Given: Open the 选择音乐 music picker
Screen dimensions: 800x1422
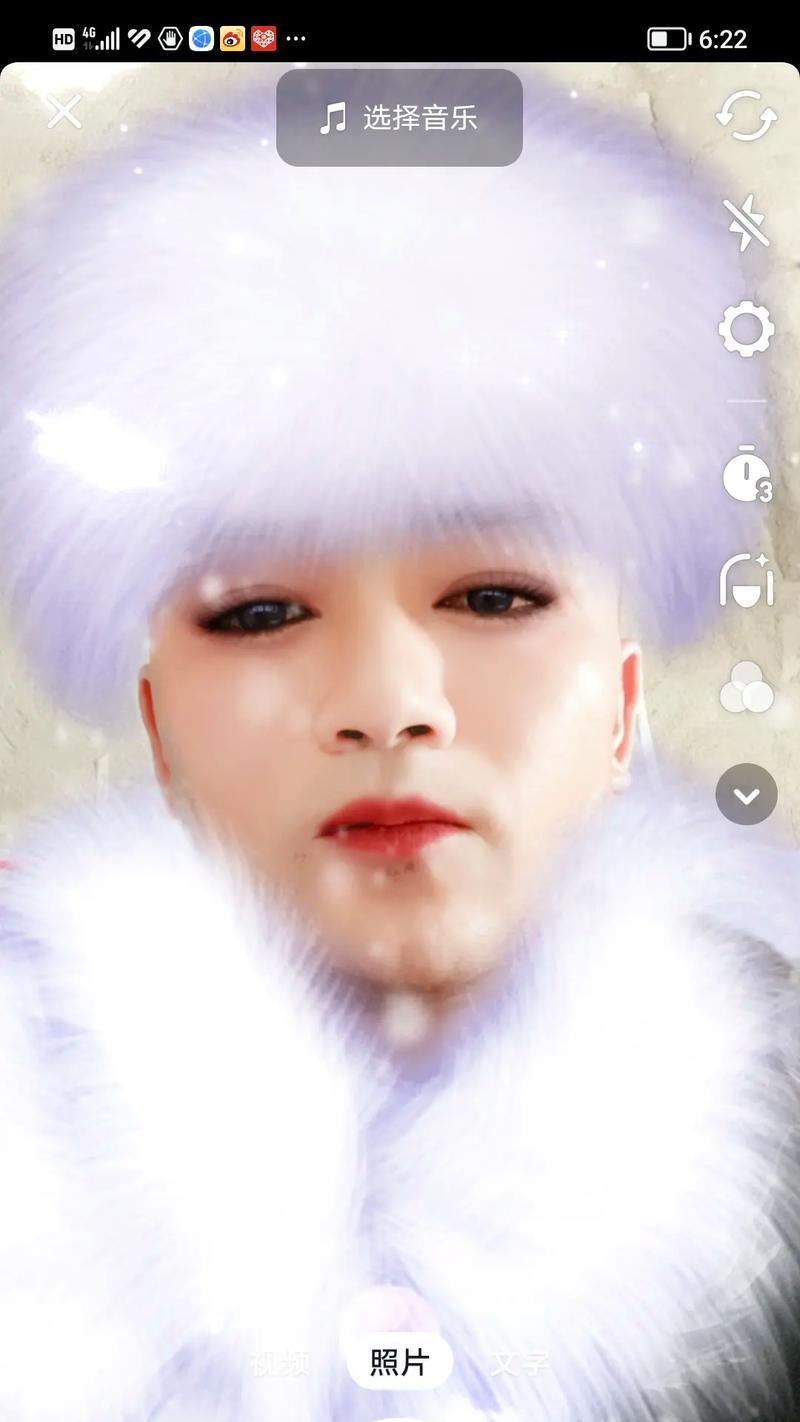Looking at the screenshot, I should tap(399, 118).
